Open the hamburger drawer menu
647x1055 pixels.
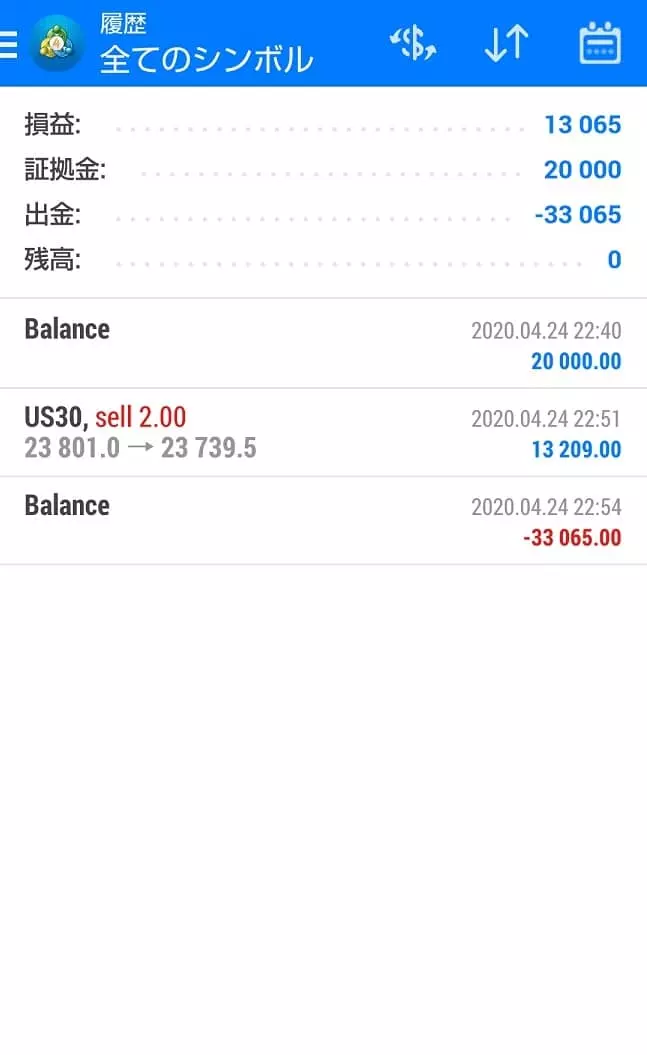(8, 44)
